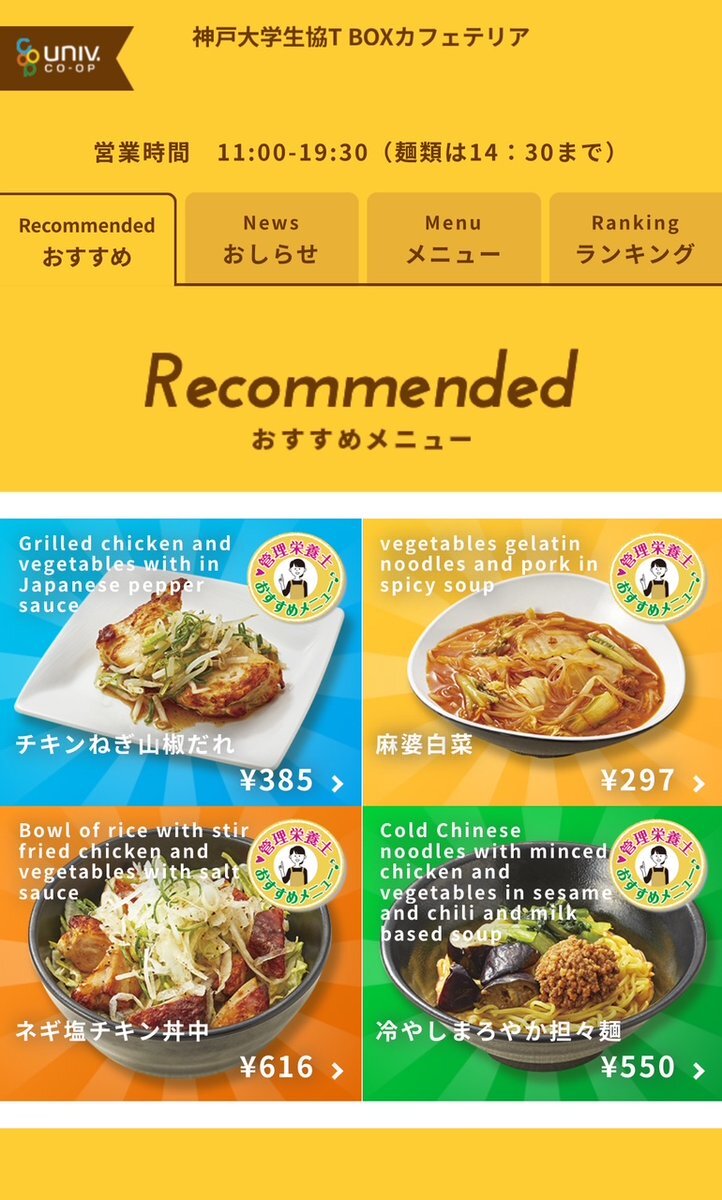Open the Menu メニュー tab

[x=453, y=239]
